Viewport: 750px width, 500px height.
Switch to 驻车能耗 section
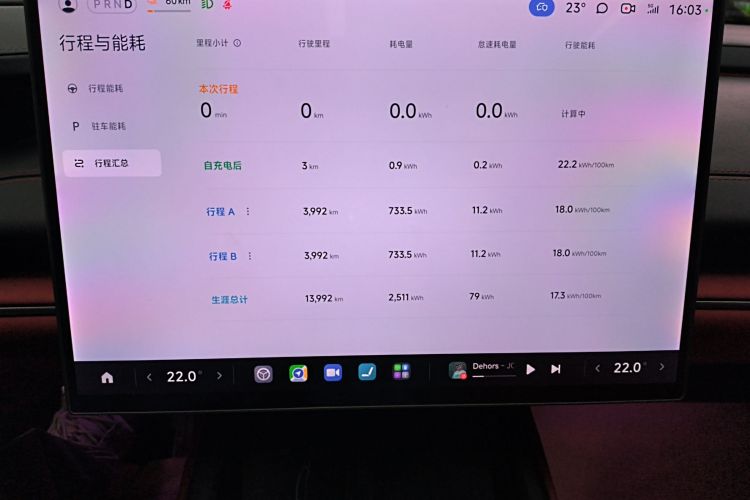pyautogui.click(x=104, y=127)
